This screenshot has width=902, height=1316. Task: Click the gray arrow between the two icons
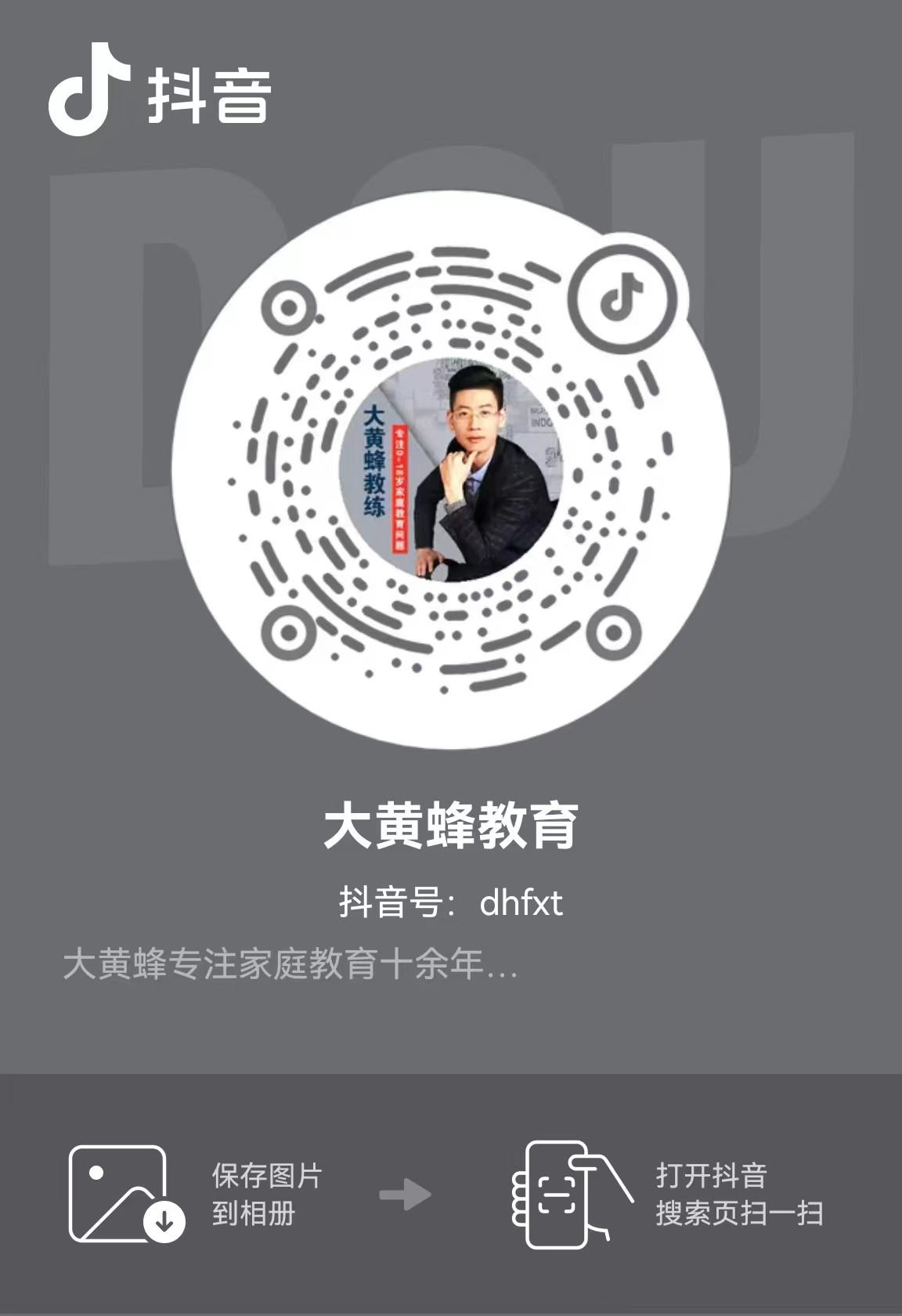[x=406, y=1195]
